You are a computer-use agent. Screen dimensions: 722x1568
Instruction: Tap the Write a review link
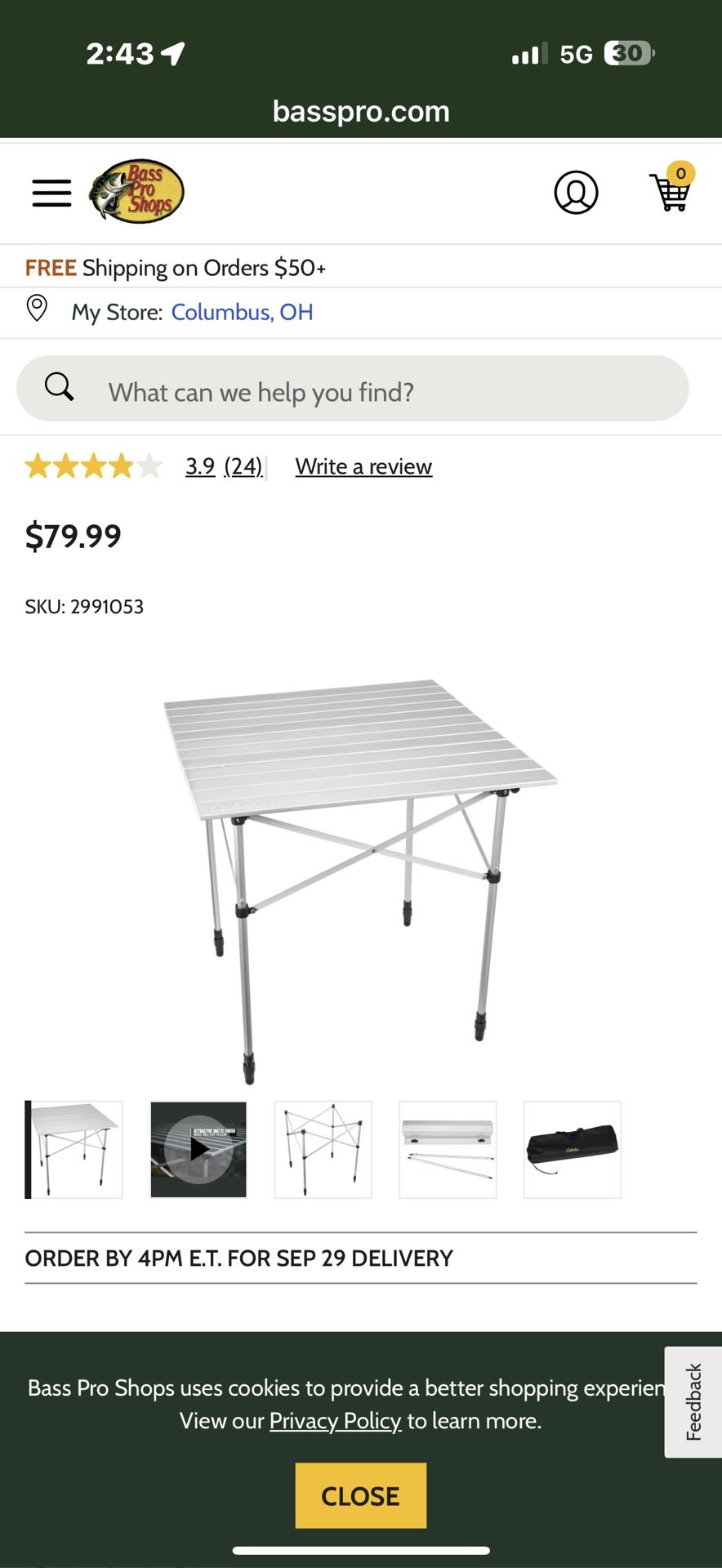click(x=363, y=466)
